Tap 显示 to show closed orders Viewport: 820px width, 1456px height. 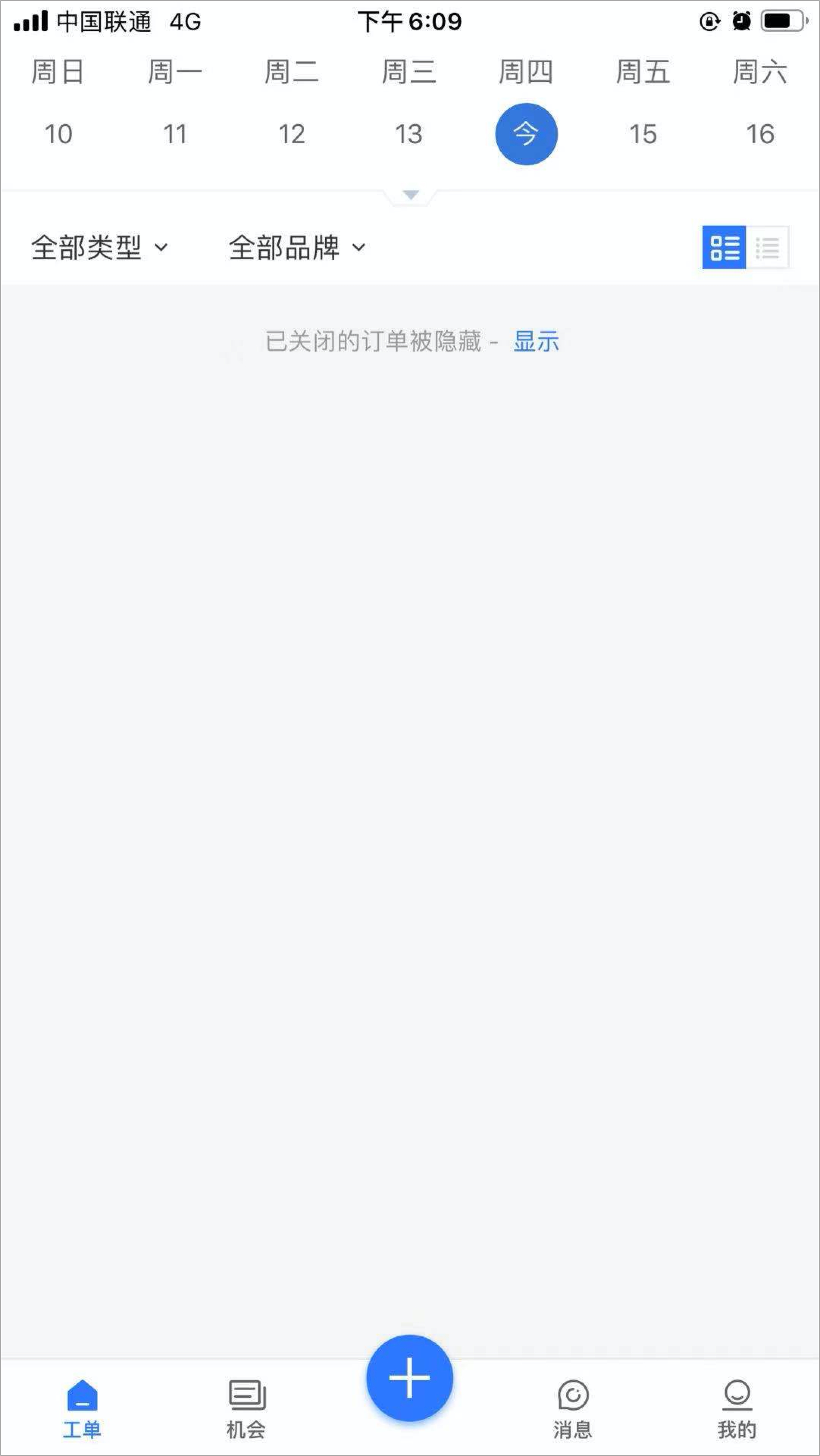536,341
